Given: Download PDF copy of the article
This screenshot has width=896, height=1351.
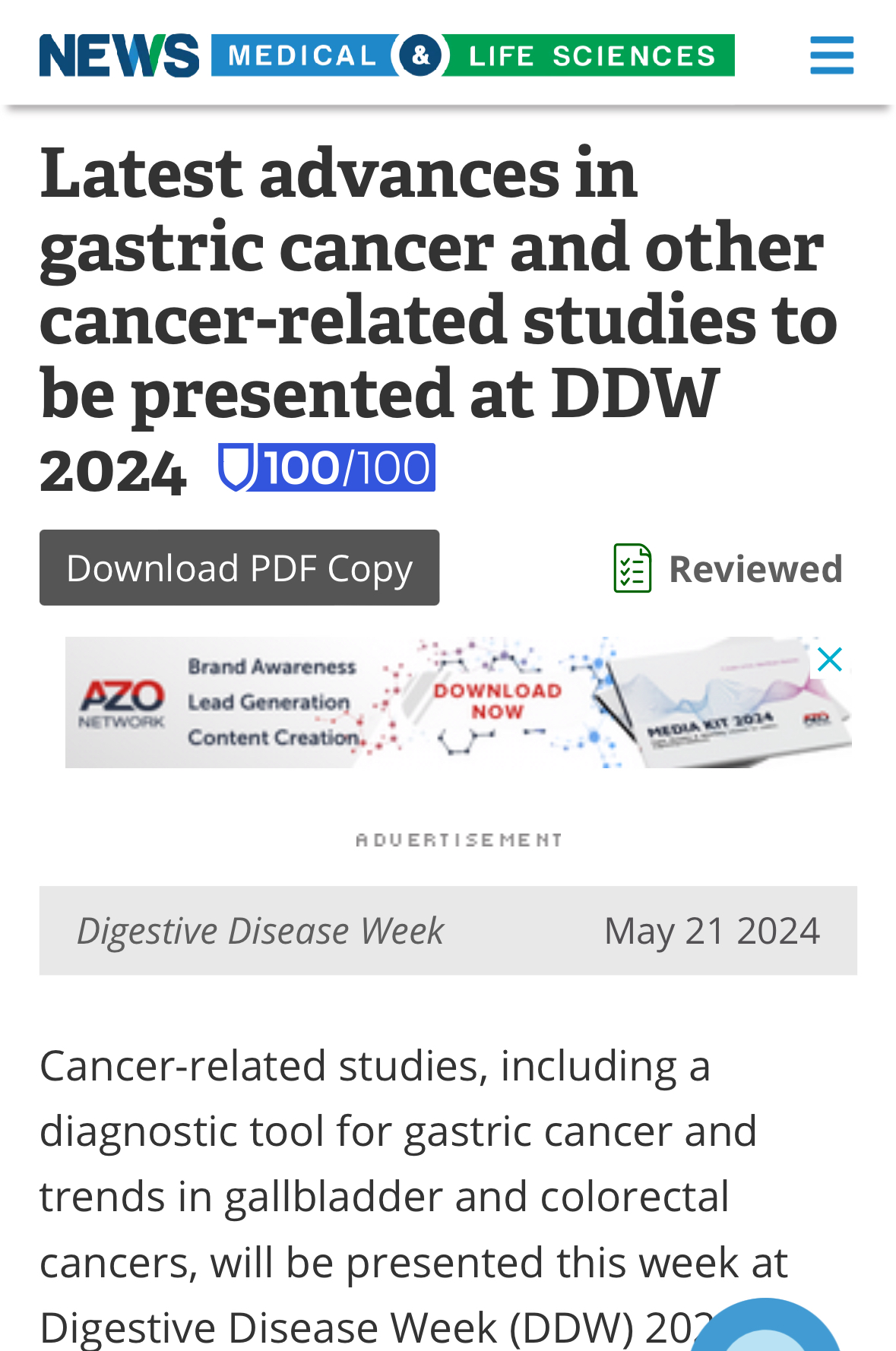Looking at the screenshot, I should (x=239, y=568).
